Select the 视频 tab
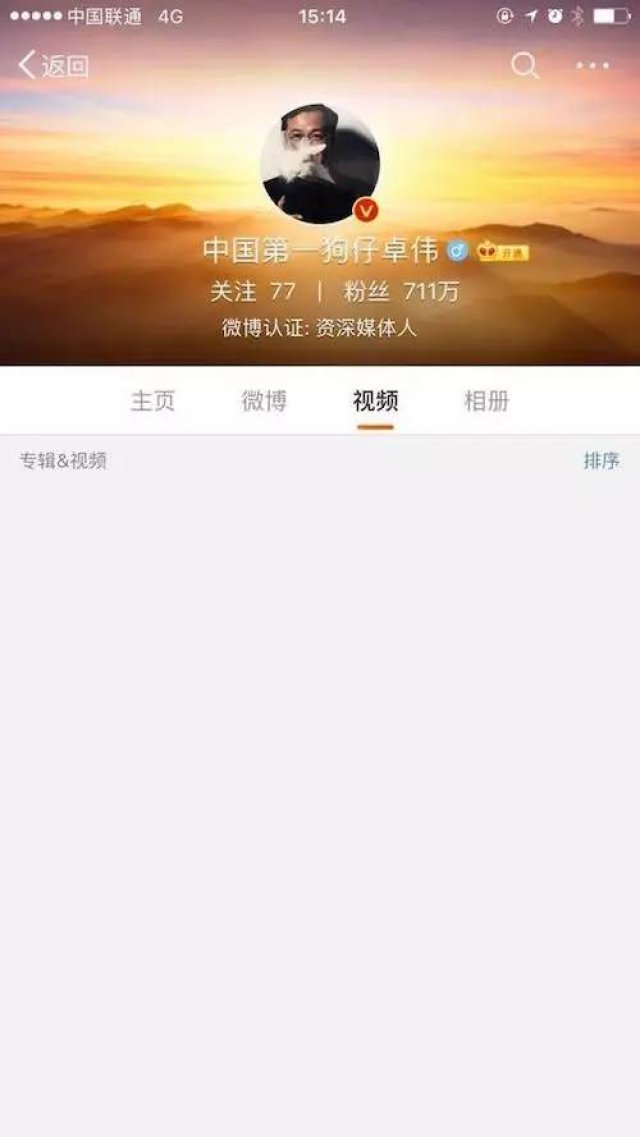Screen dimensions: 640x1137 (375, 401)
